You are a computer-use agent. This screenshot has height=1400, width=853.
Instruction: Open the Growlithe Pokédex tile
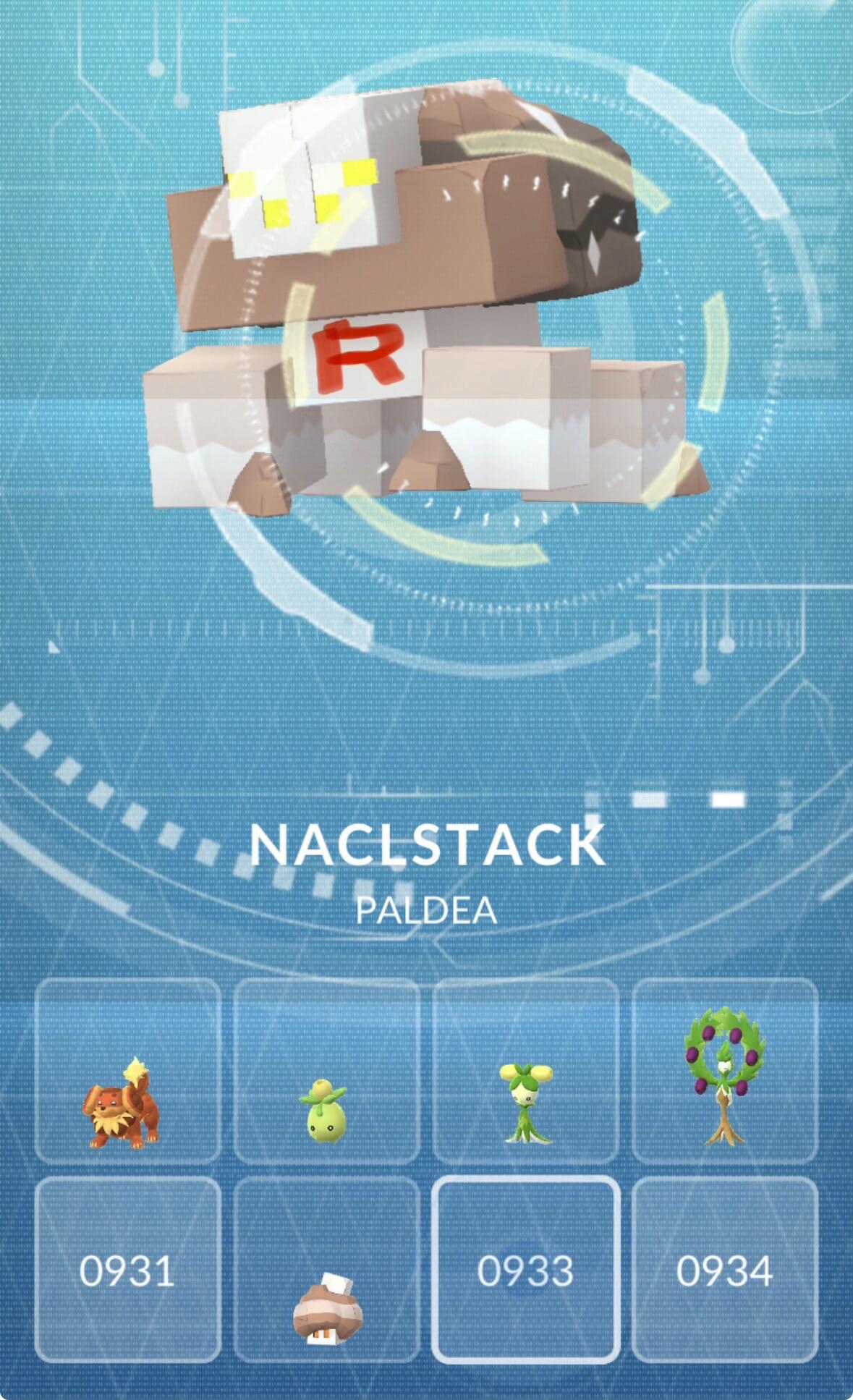(127, 1071)
